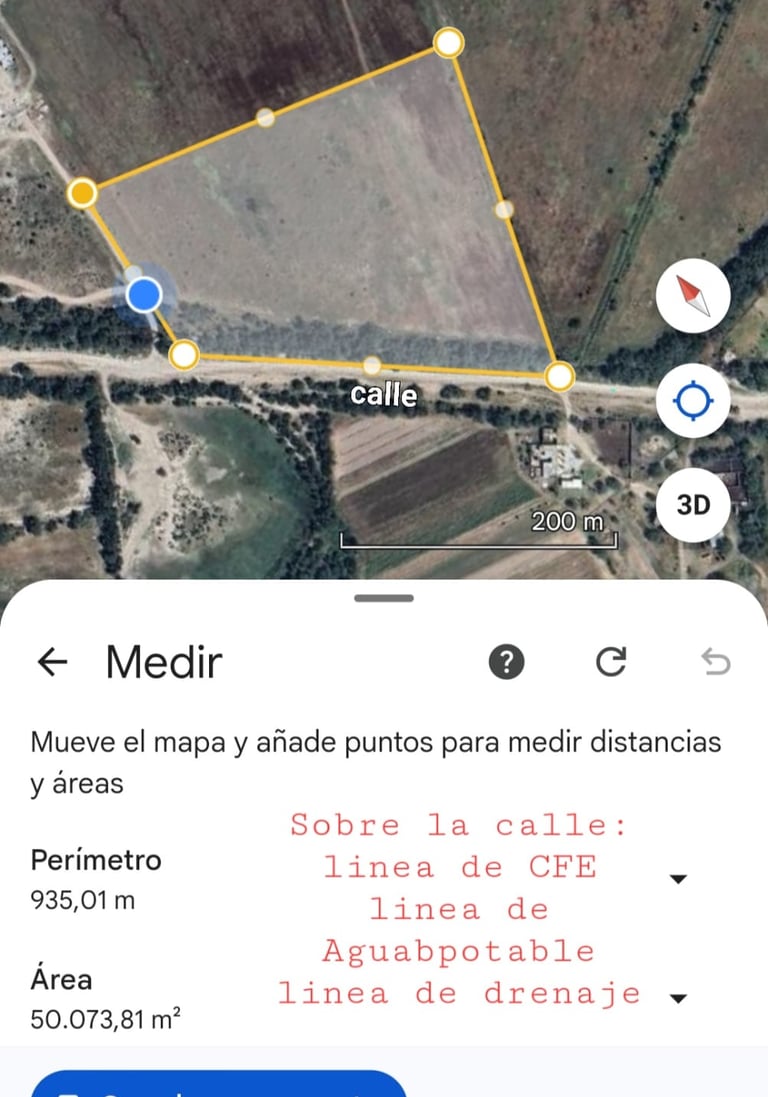Restart the measurement with the circular arrow

tap(611, 661)
